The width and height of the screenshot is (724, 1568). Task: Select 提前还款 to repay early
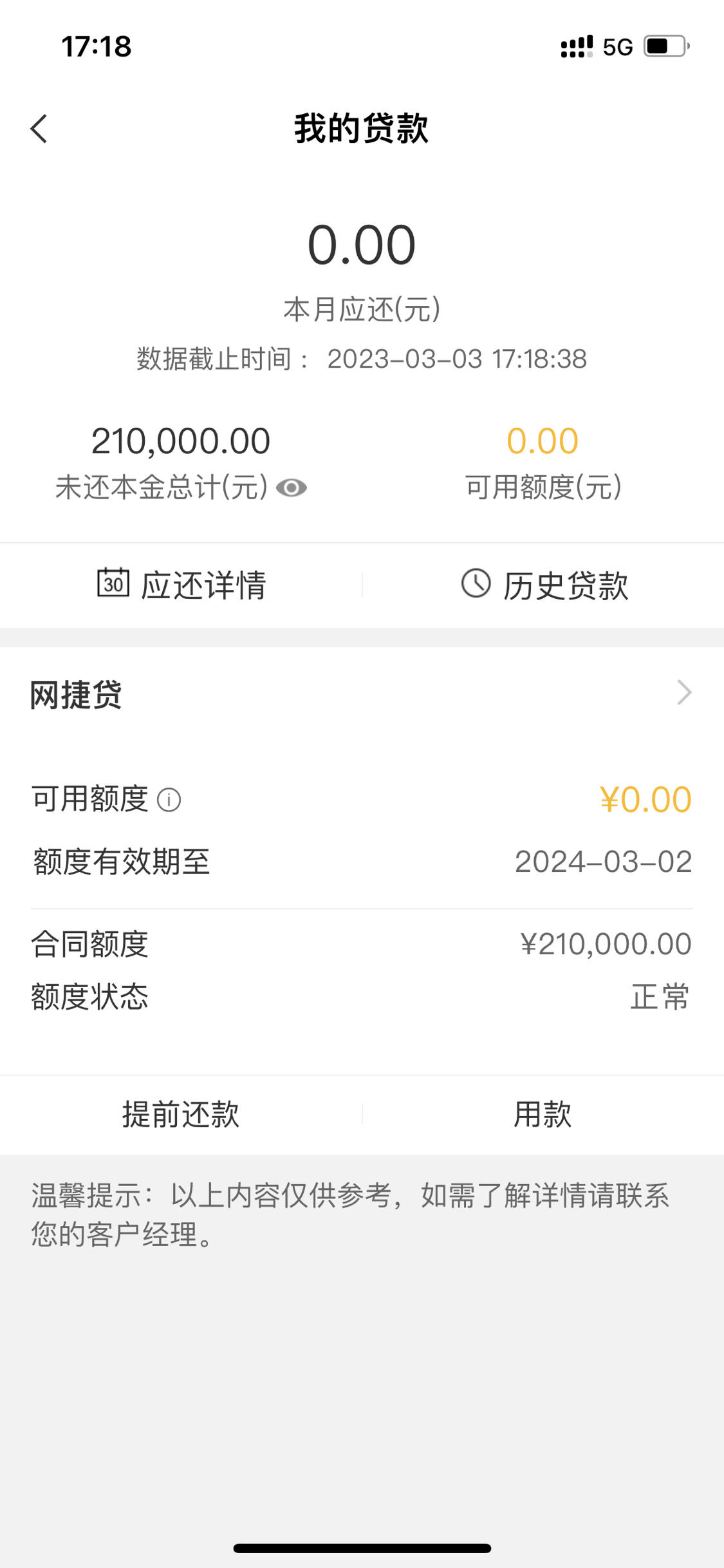pos(181,1114)
